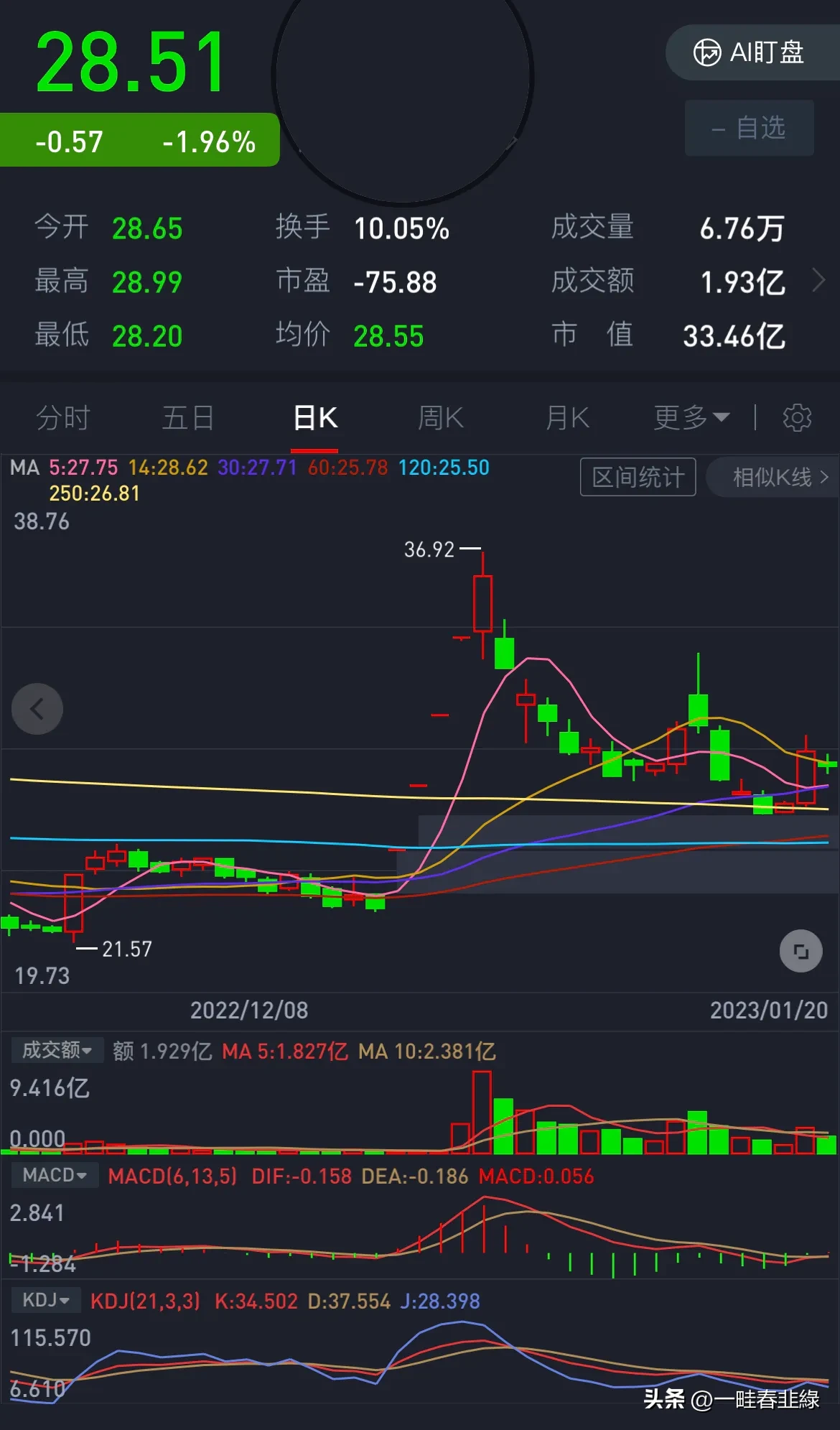Change the MACD indicator dropdown
Image resolution: width=840 pixels, height=1430 pixels.
55,1175
